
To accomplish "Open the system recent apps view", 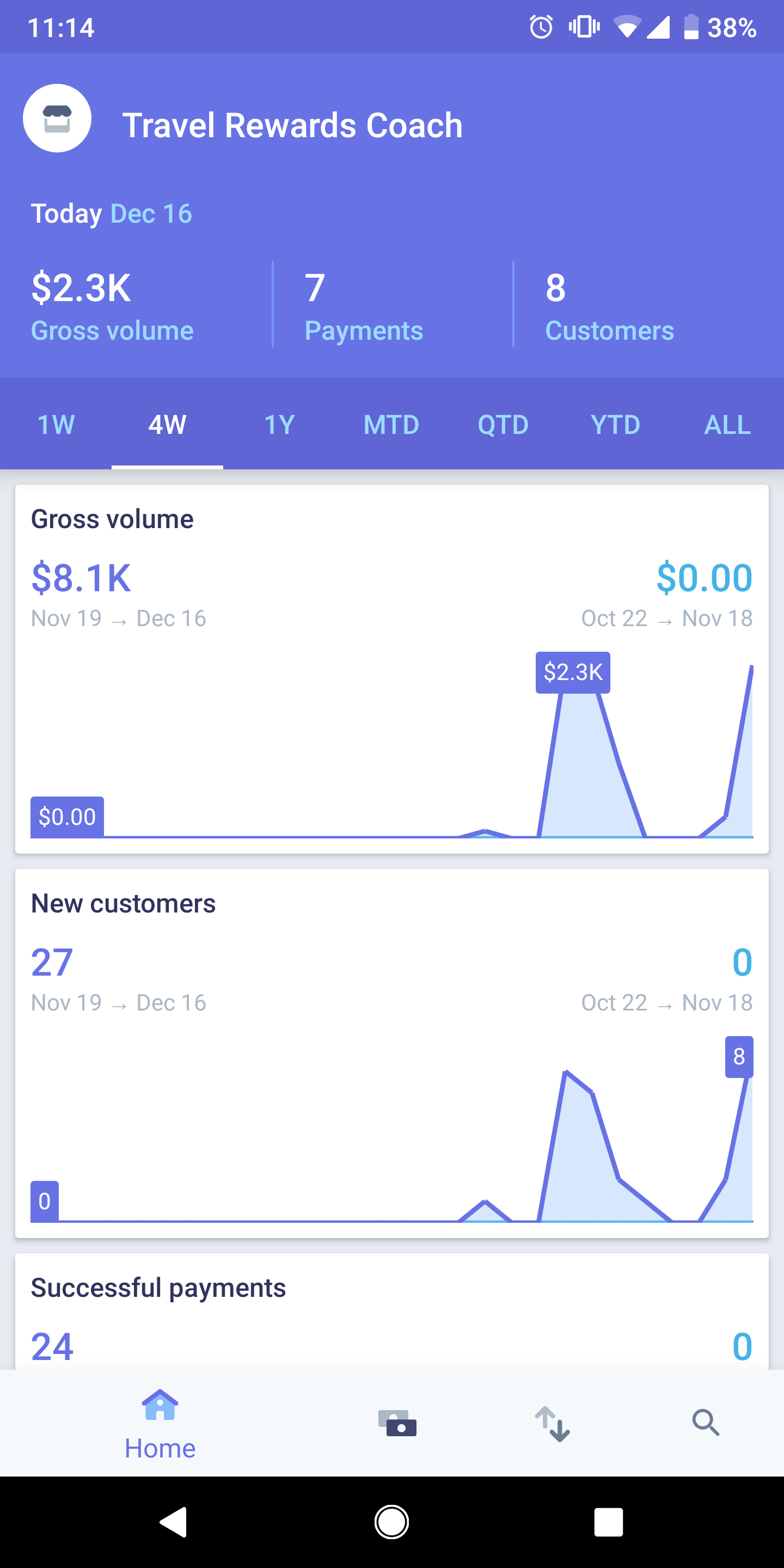I will pyautogui.click(x=609, y=1522).
